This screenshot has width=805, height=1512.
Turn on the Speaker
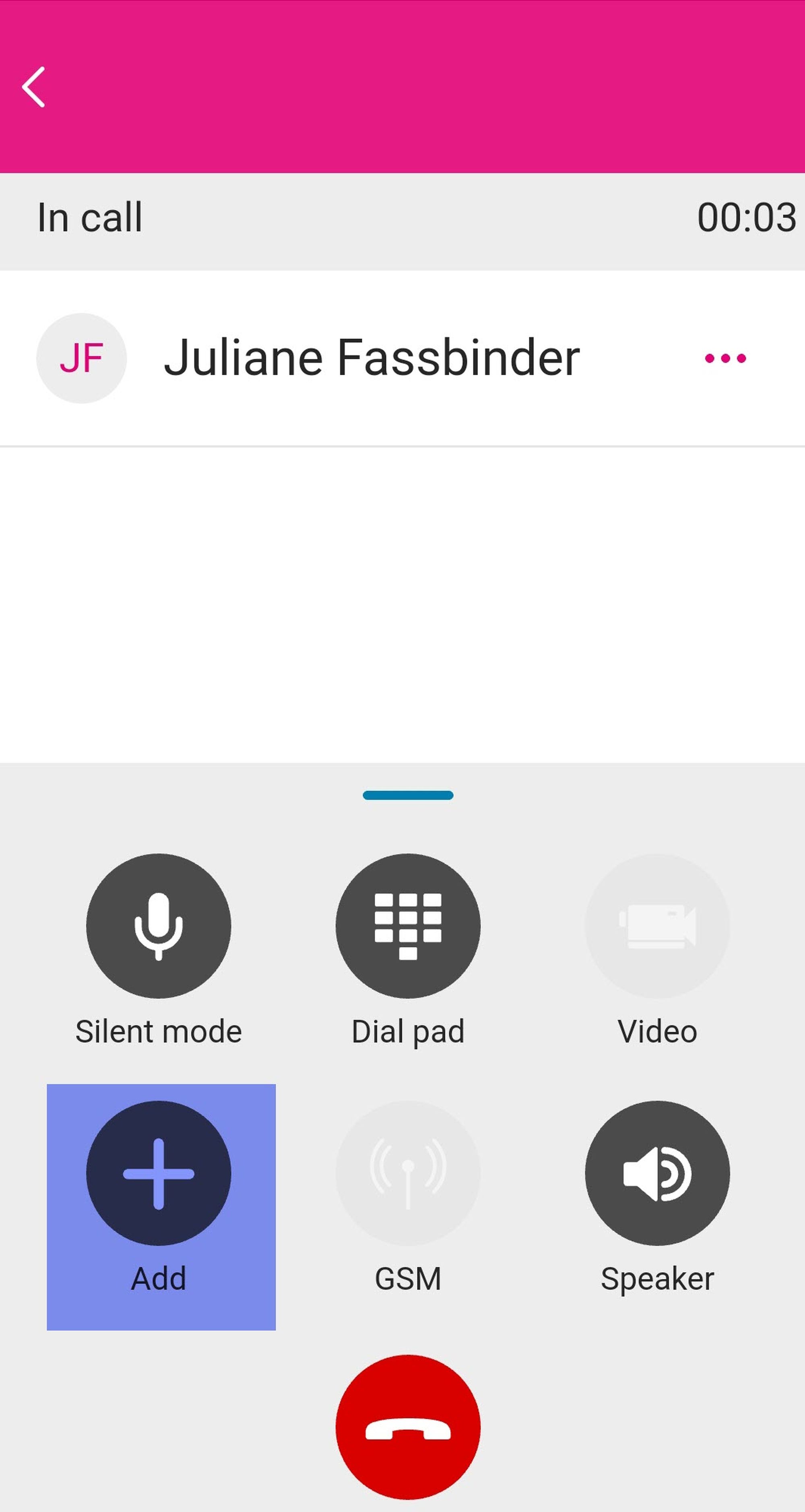point(657,1173)
